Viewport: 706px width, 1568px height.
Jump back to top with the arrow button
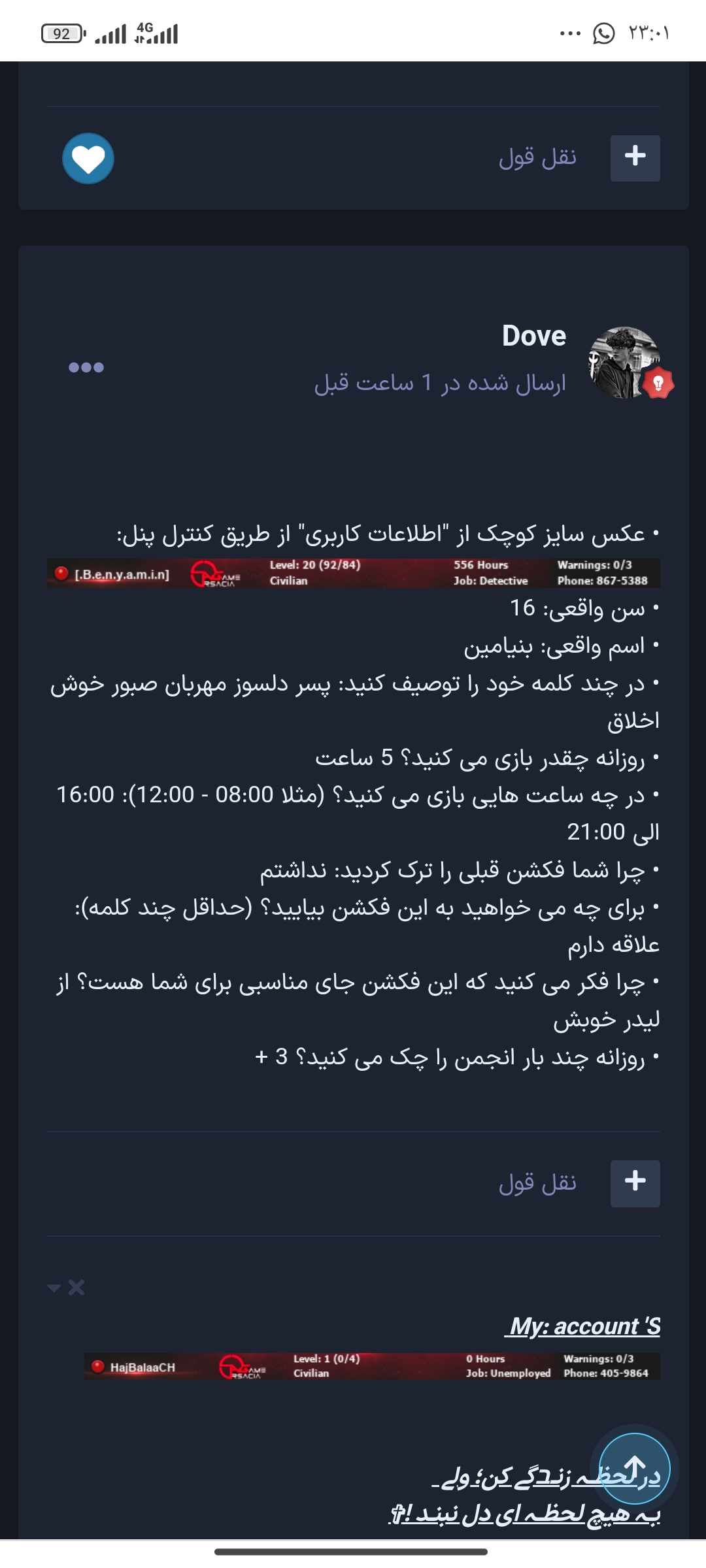(635, 1468)
